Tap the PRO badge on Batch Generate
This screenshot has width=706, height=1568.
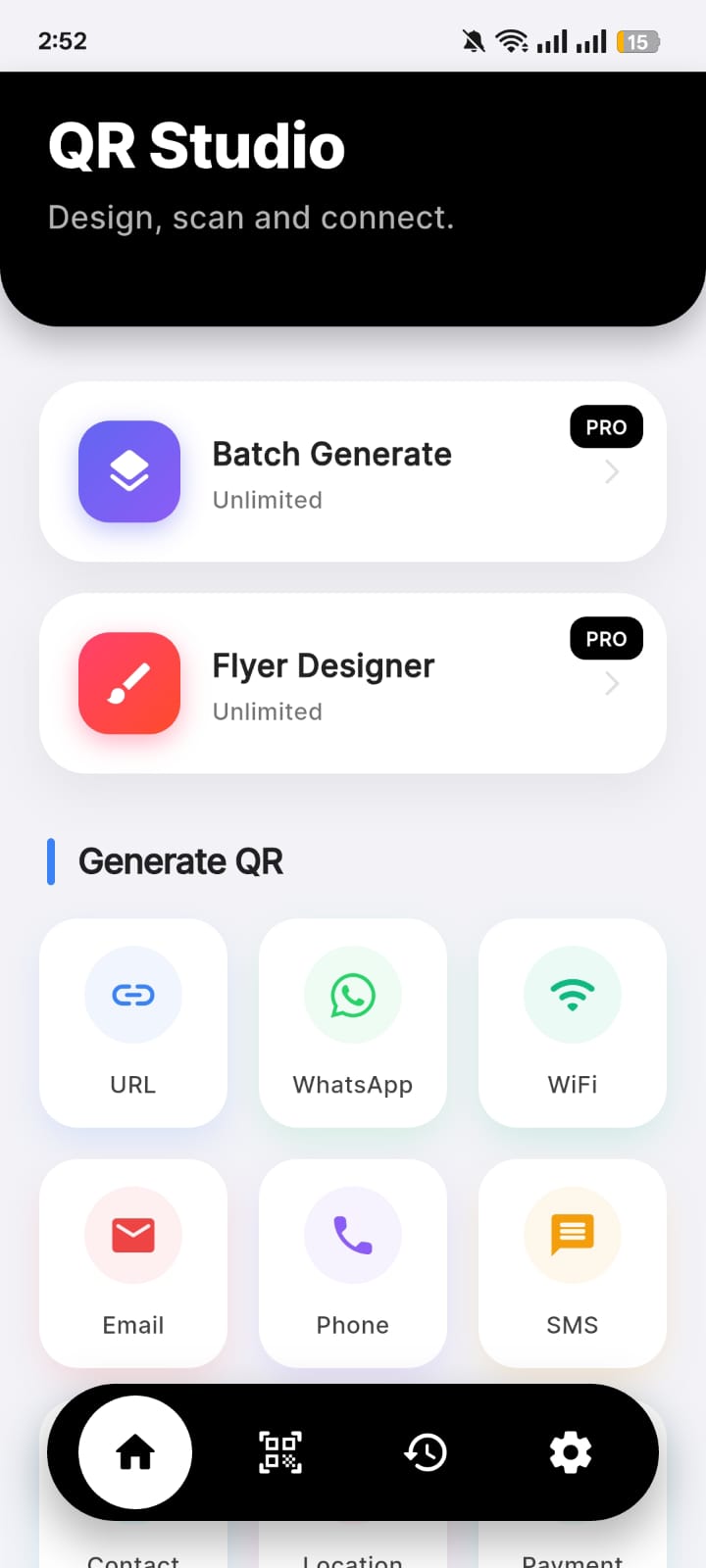pos(606,426)
